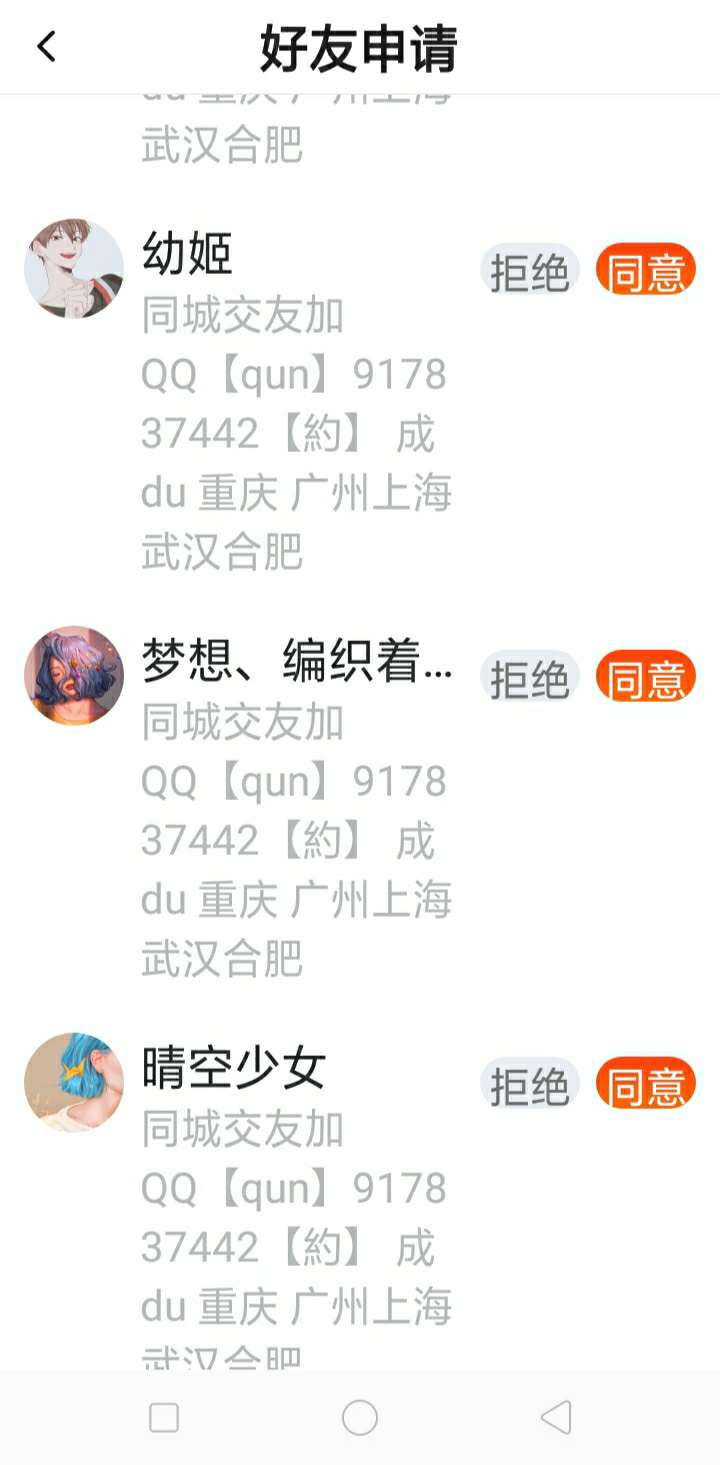Open recent apps from navigation bar
Viewport: 720px width, 1465px height.
click(164, 1417)
